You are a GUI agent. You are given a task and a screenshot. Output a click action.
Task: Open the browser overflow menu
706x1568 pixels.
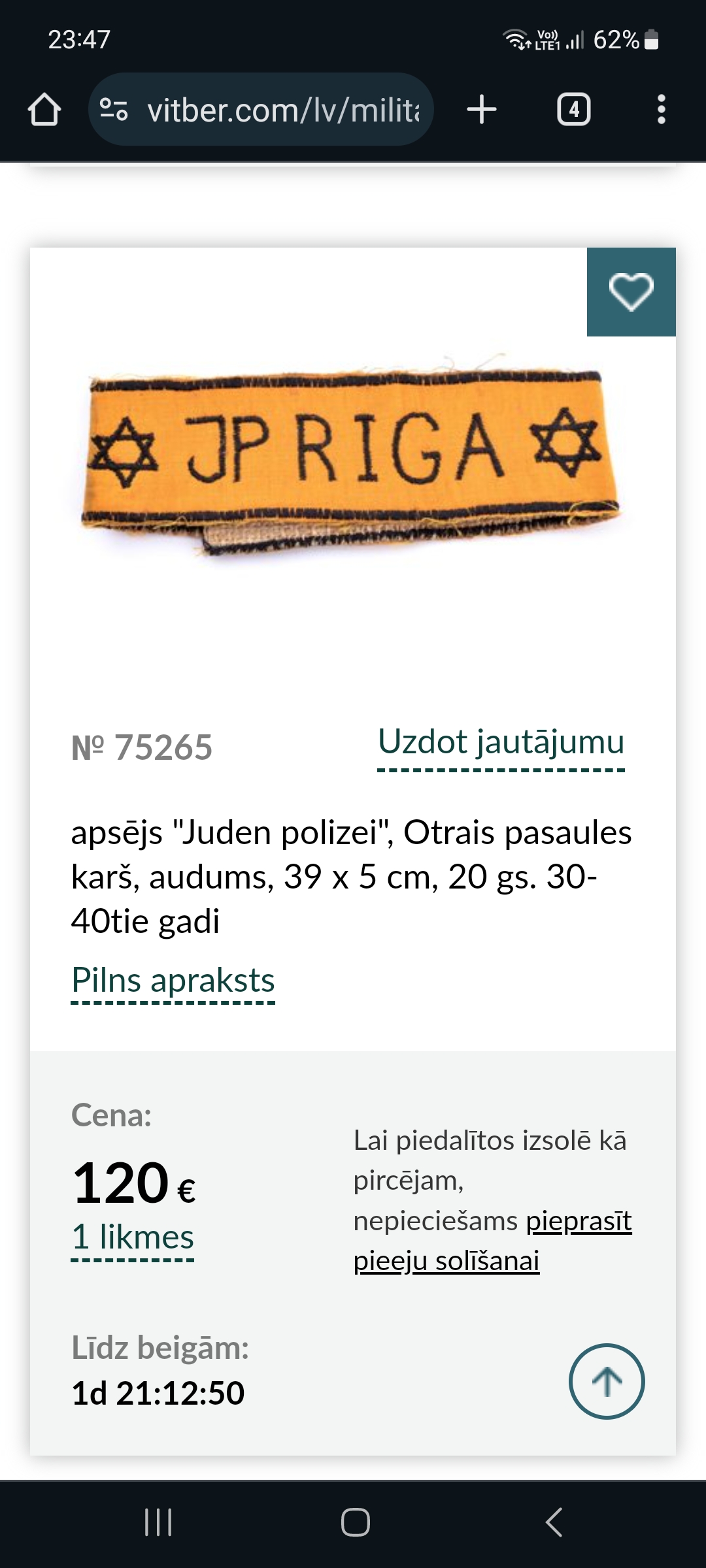click(x=661, y=109)
